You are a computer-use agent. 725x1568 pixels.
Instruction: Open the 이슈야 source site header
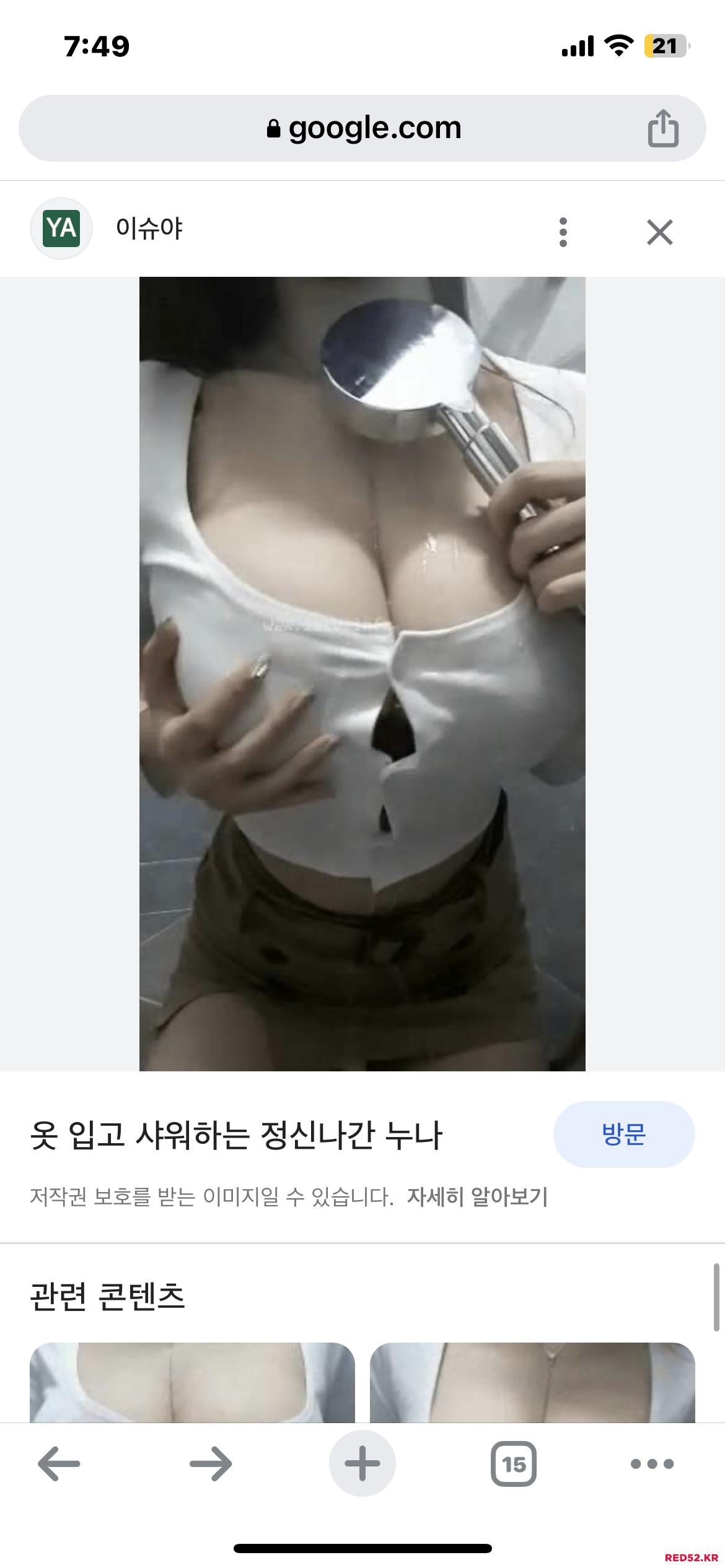tap(149, 229)
